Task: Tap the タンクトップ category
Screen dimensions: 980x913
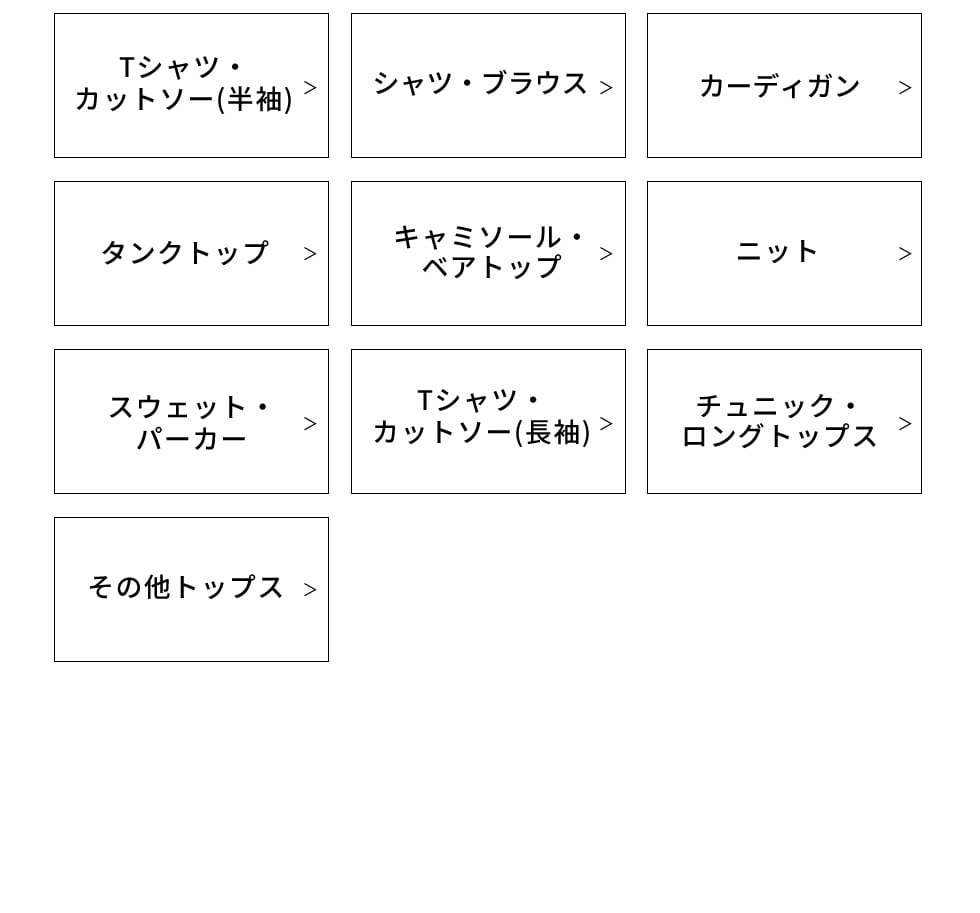Action: (x=191, y=254)
